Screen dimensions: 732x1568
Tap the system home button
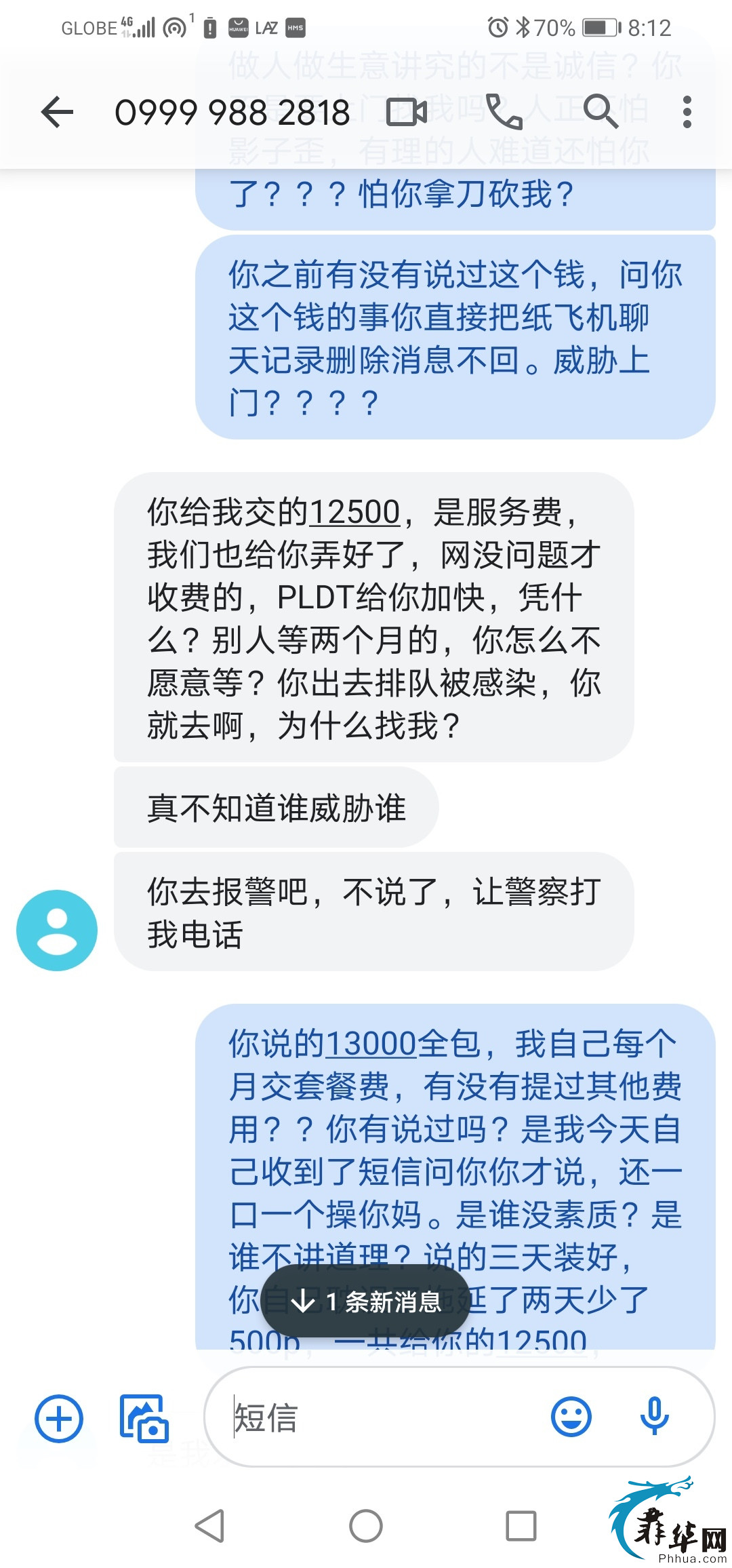[366, 1527]
